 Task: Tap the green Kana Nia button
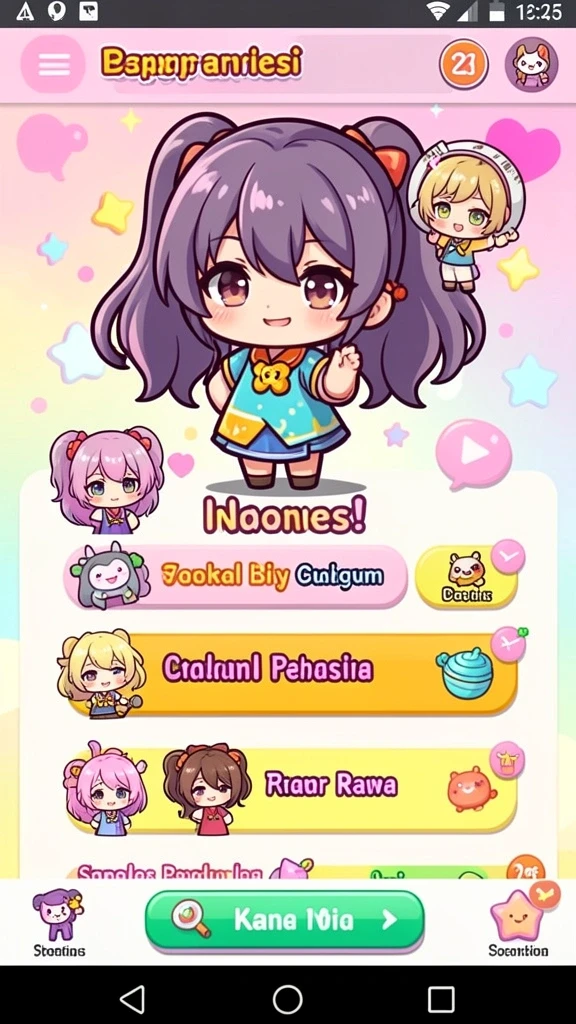[x=285, y=920]
